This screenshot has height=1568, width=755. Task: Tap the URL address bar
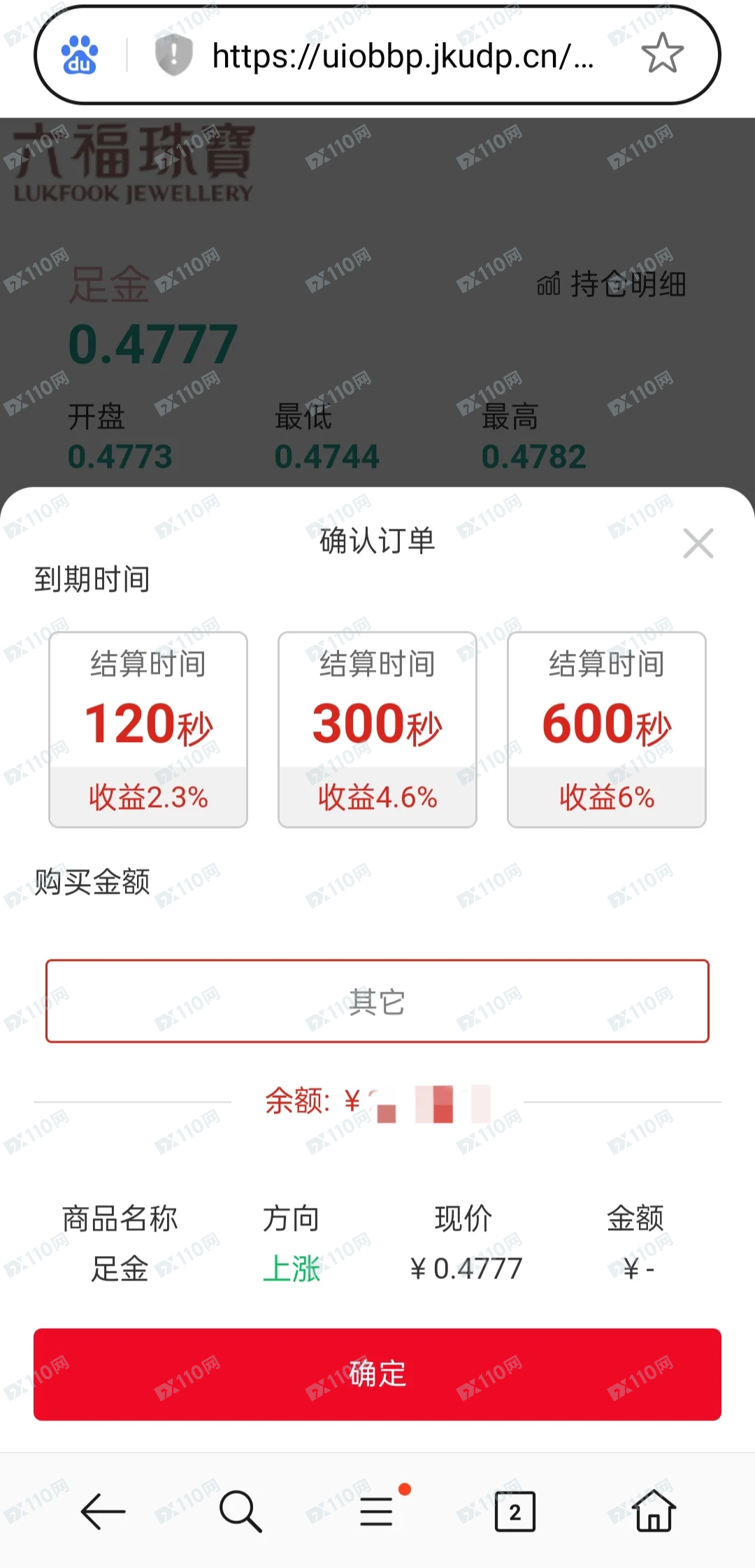pyautogui.click(x=402, y=55)
